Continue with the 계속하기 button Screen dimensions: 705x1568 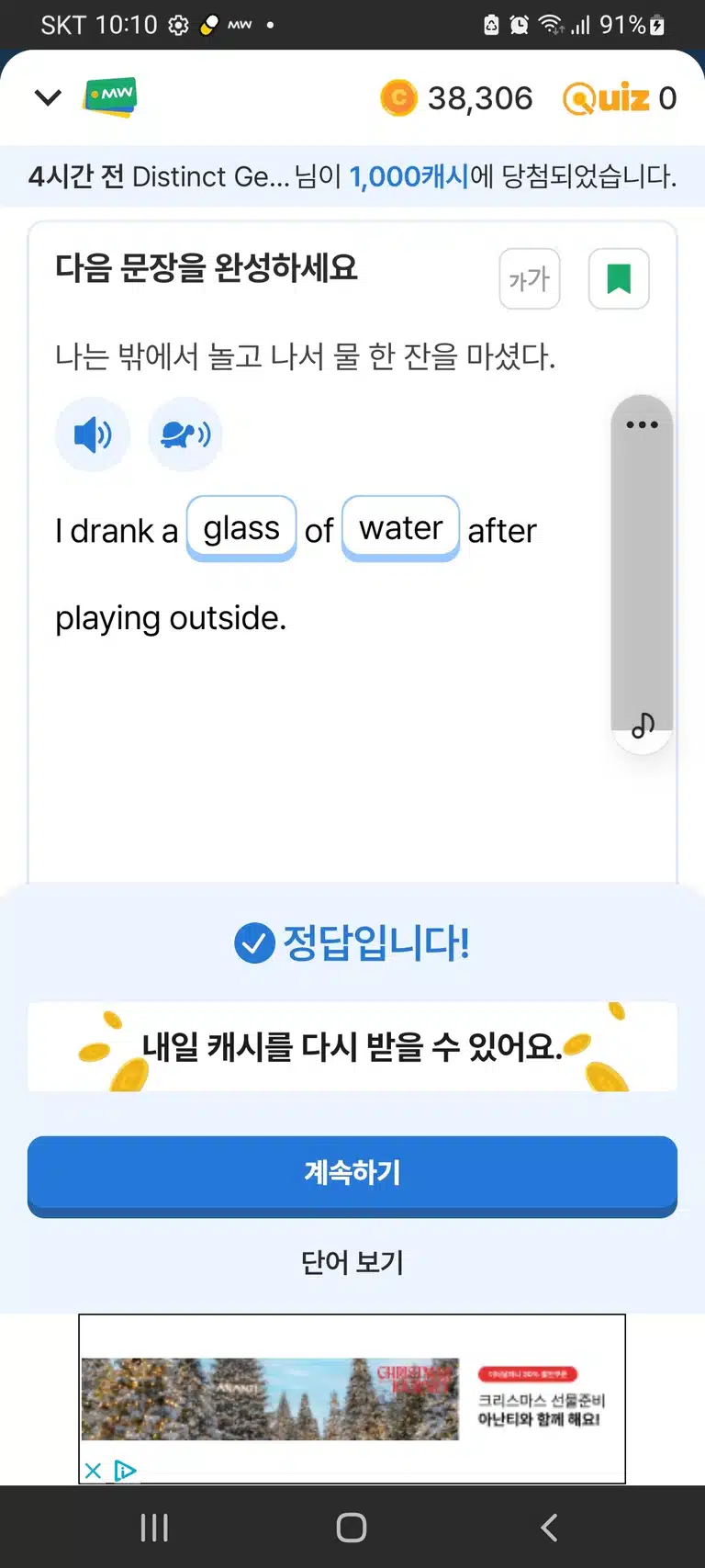352,1175
